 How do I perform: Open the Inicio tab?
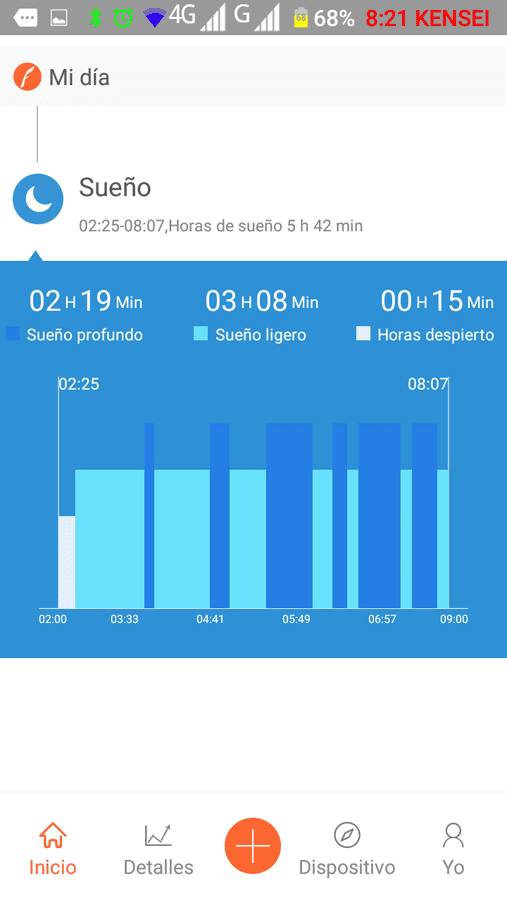52,848
